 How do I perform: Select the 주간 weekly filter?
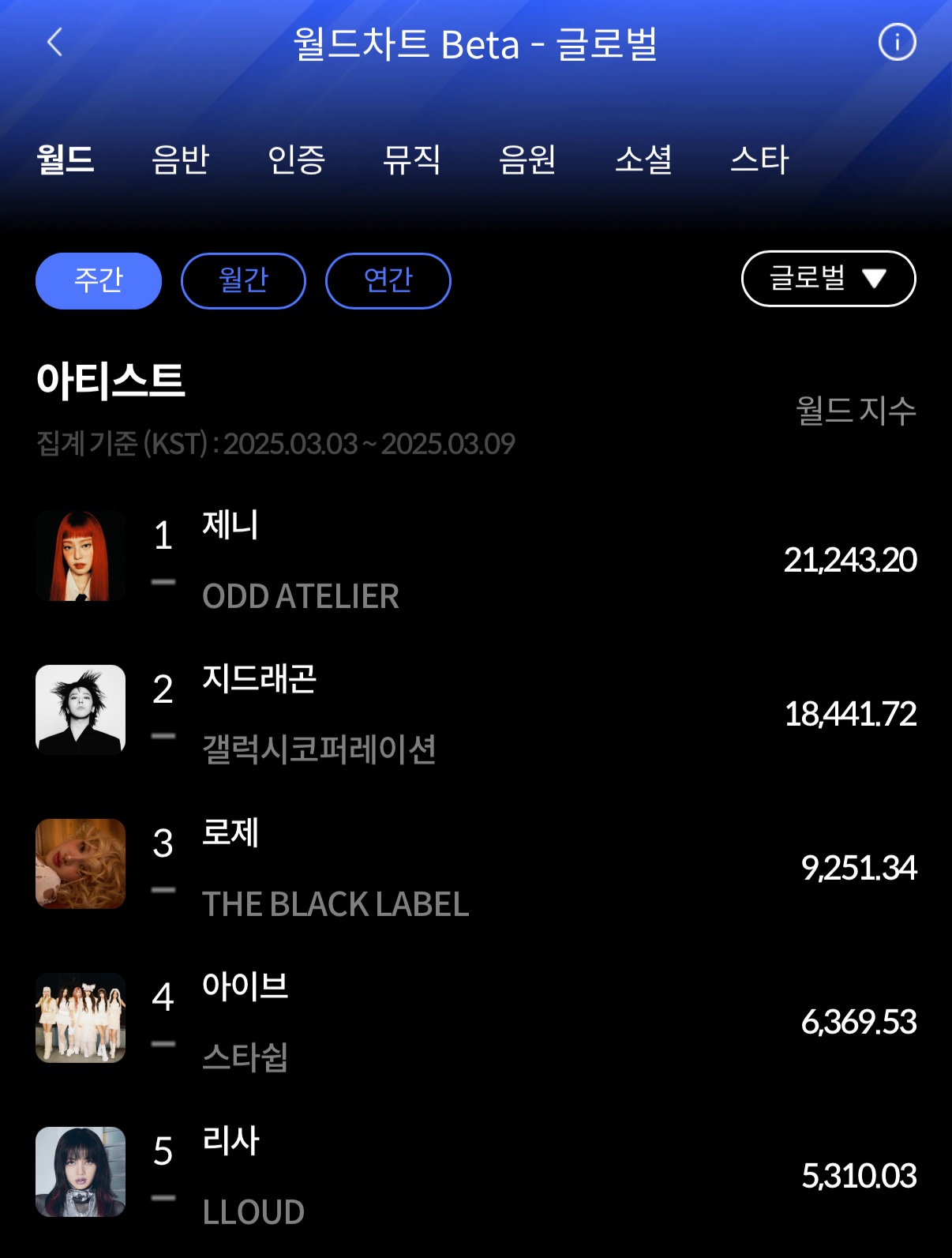tap(99, 280)
